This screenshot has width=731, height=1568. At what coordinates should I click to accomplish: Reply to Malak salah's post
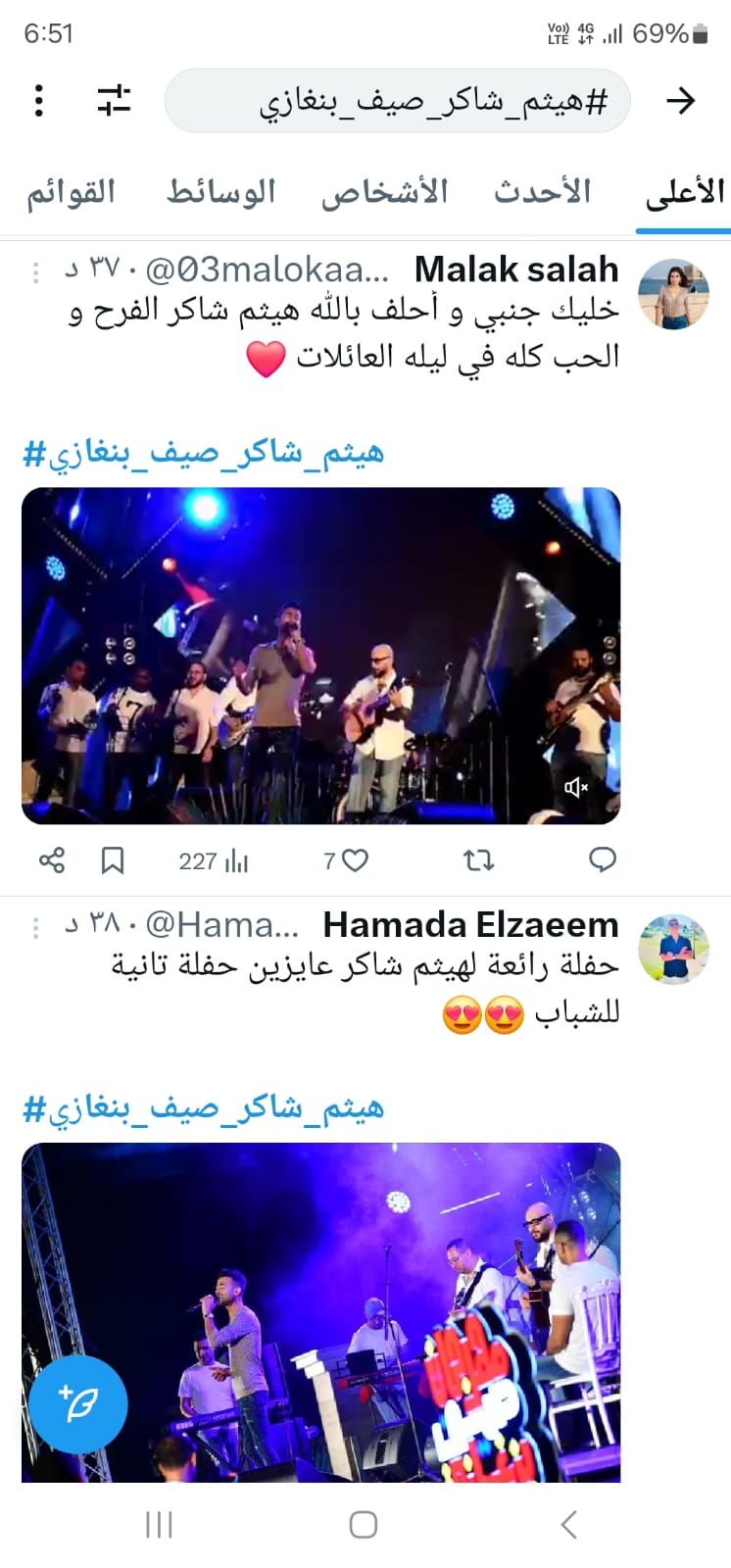tap(602, 860)
